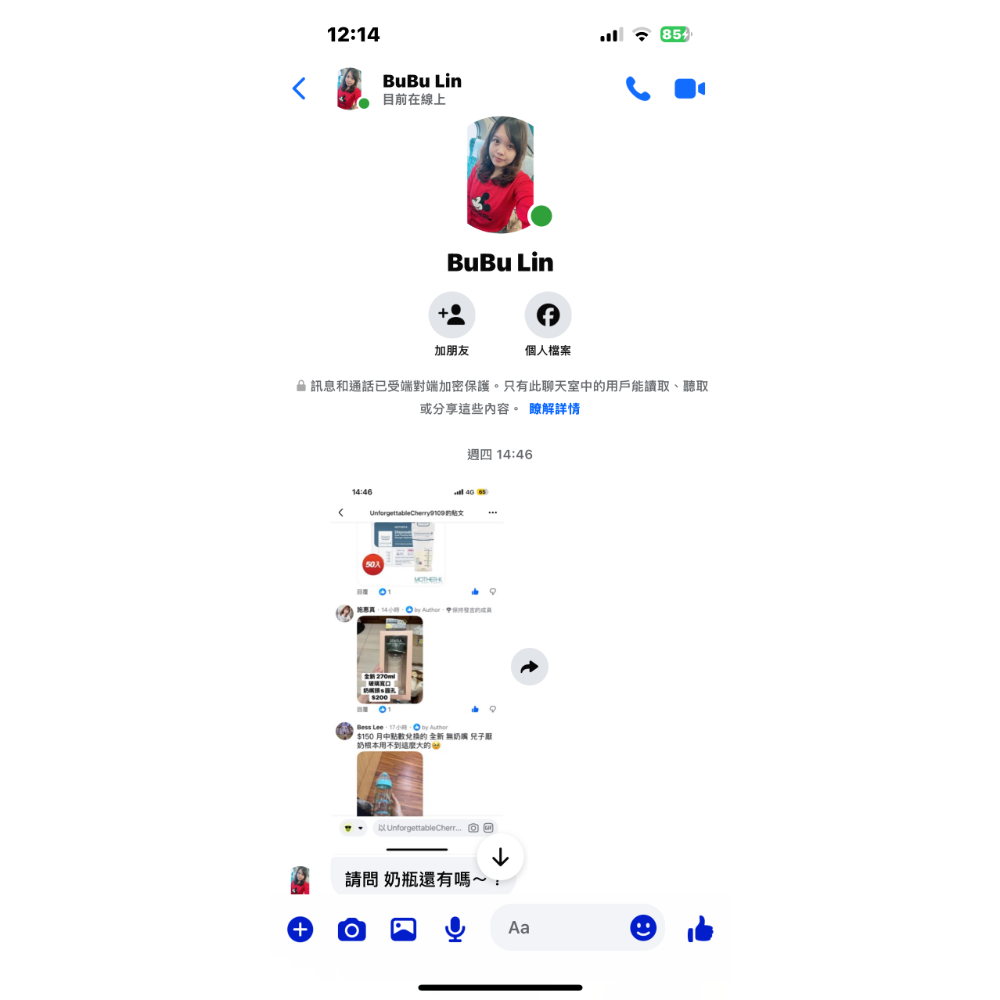Image resolution: width=1000 pixels, height=1000 pixels.
Task: Go back to the chats list
Action: coord(299,89)
